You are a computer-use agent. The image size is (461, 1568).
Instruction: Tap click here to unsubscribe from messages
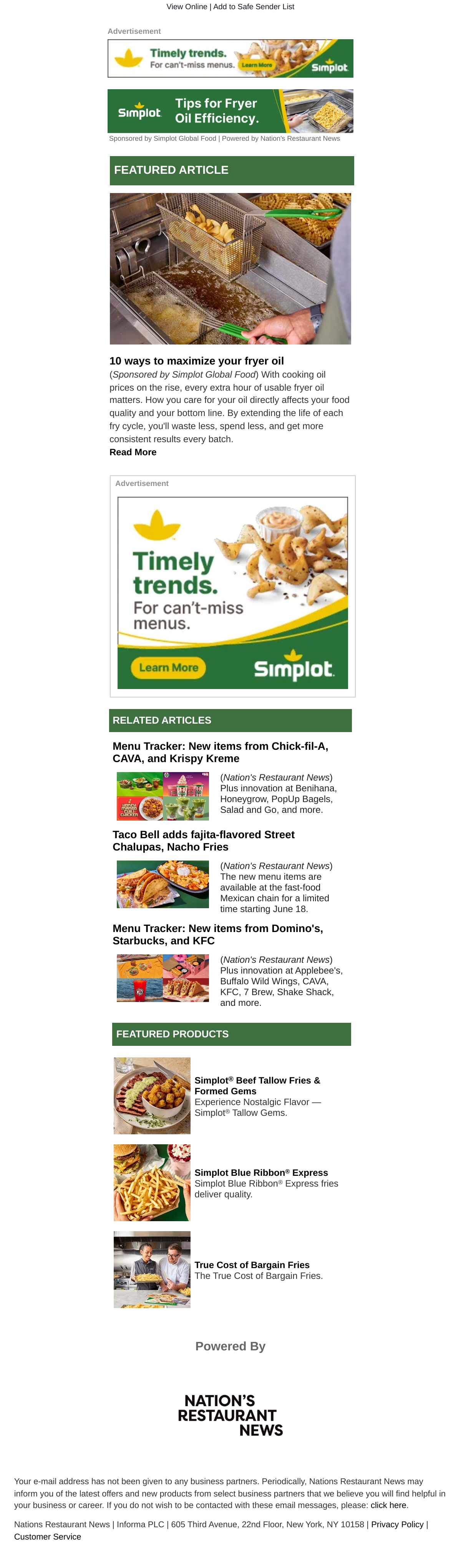click(x=388, y=1505)
